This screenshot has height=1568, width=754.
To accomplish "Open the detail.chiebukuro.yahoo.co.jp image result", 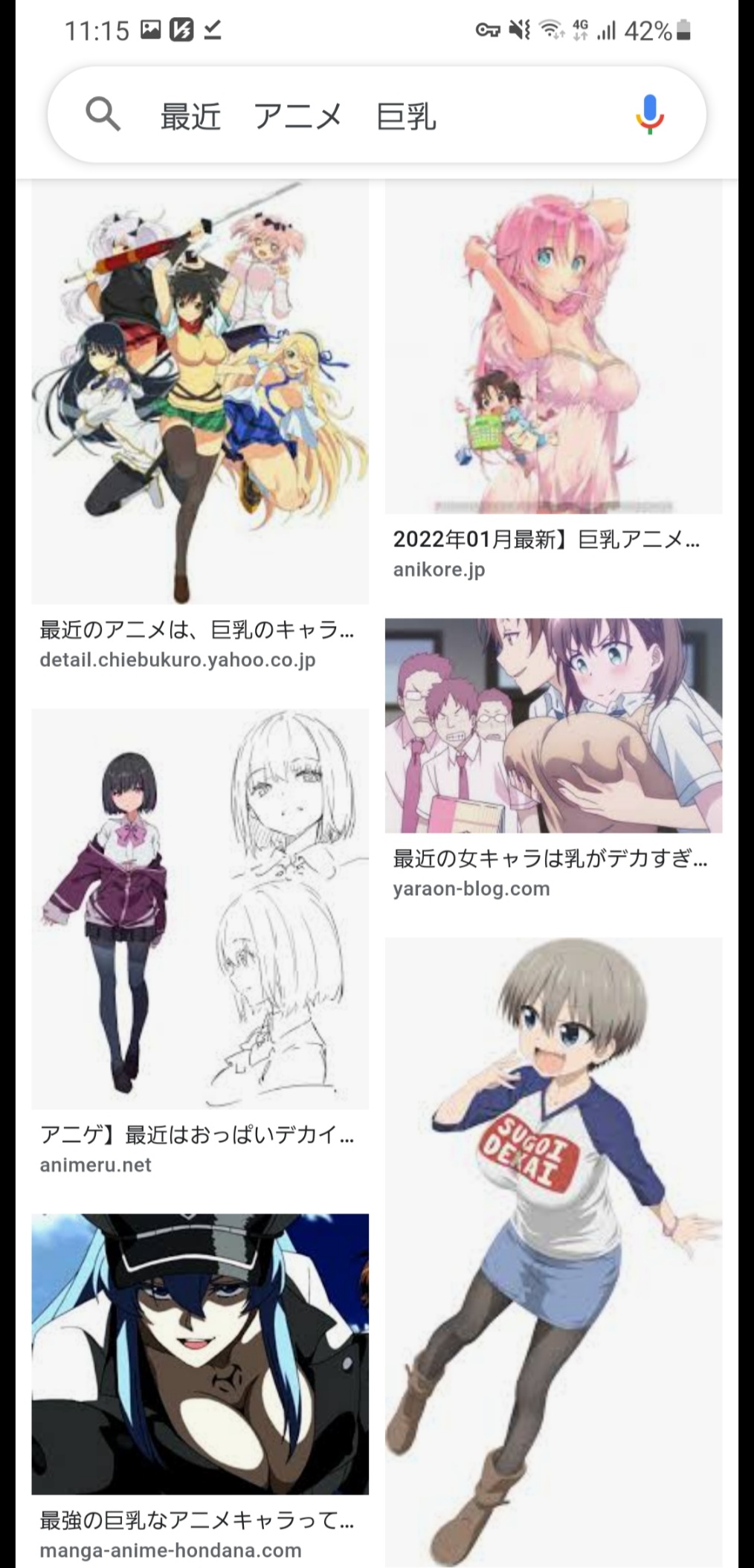I will [199, 394].
